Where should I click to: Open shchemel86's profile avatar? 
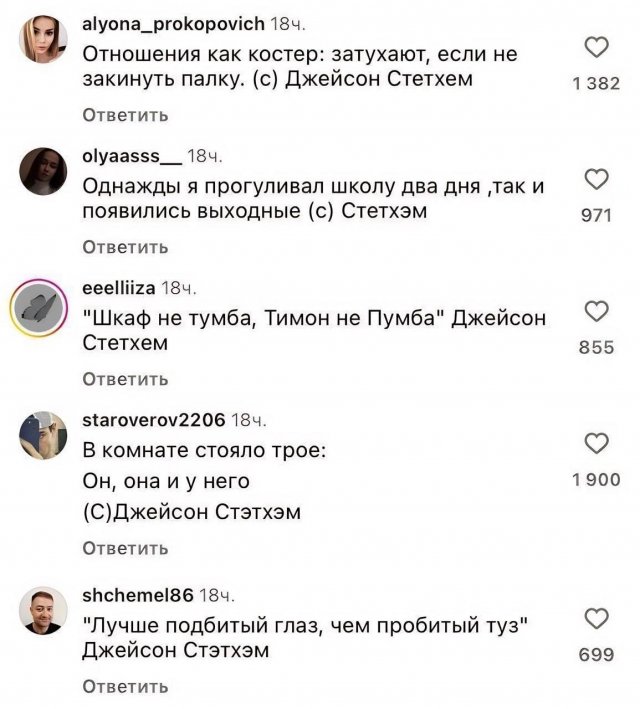coord(43,611)
